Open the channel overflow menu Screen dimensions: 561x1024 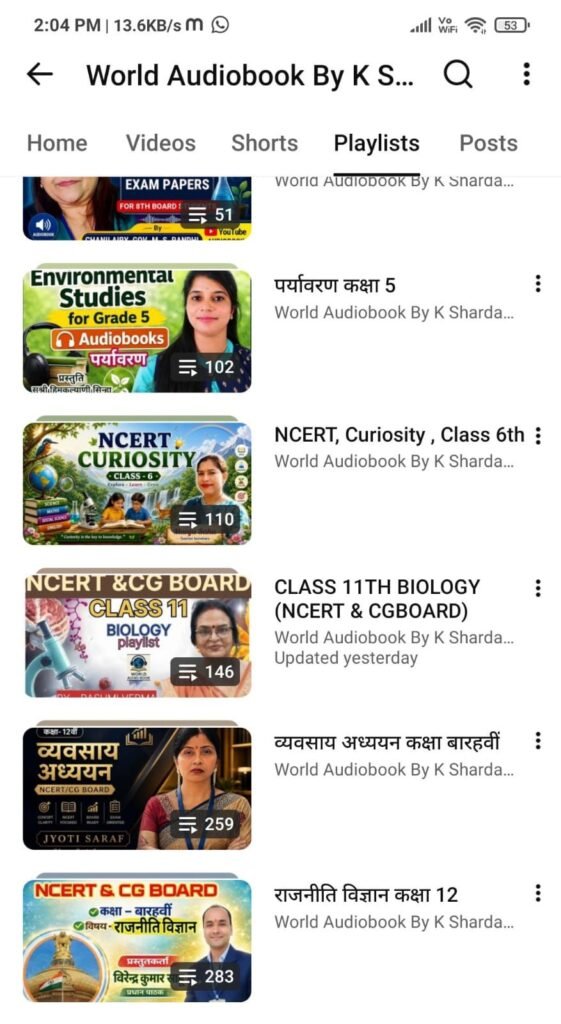point(526,74)
